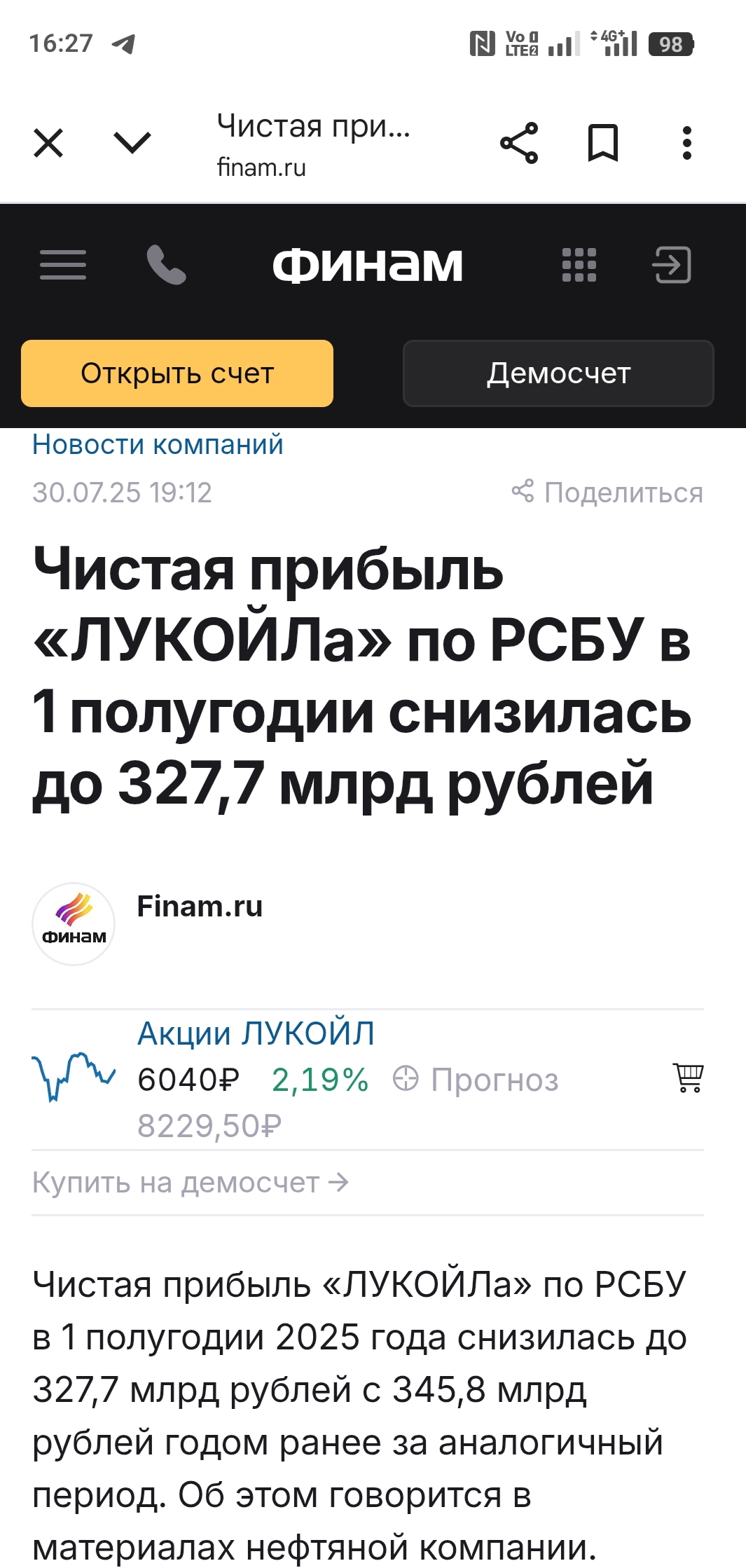746x1568 pixels.
Task: Open Акции ЛУКОЙЛ quote page
Action: [256, 1033]
